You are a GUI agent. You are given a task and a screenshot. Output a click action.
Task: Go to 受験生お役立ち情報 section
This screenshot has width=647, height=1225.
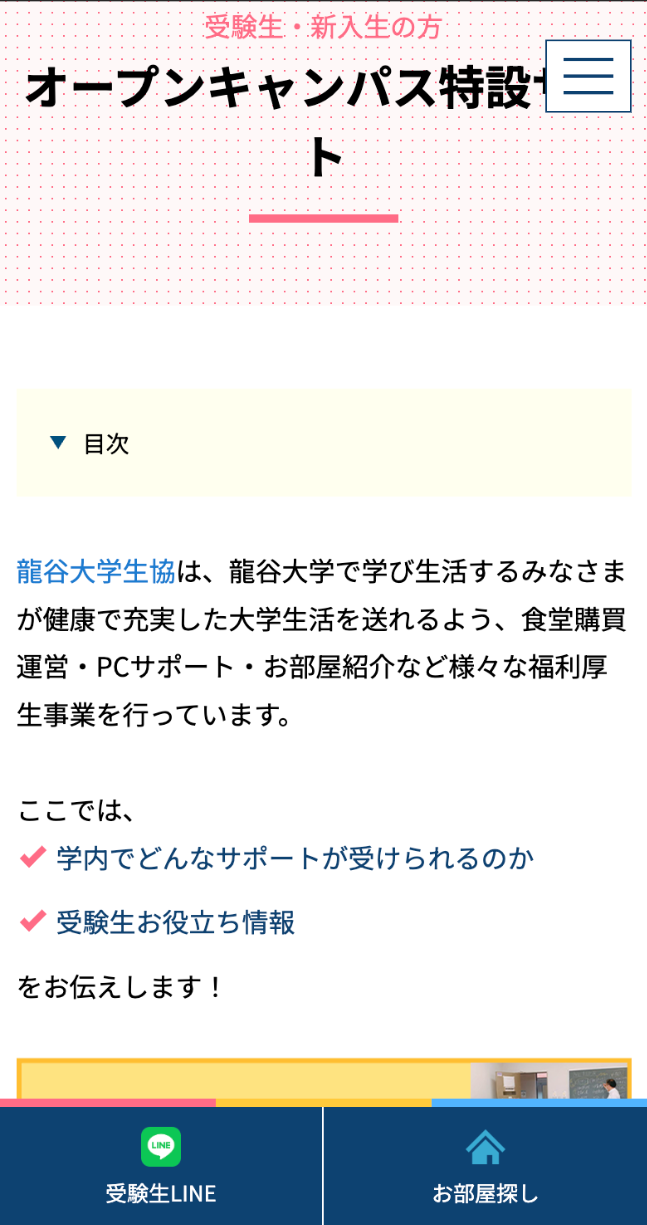click(175, 922)
